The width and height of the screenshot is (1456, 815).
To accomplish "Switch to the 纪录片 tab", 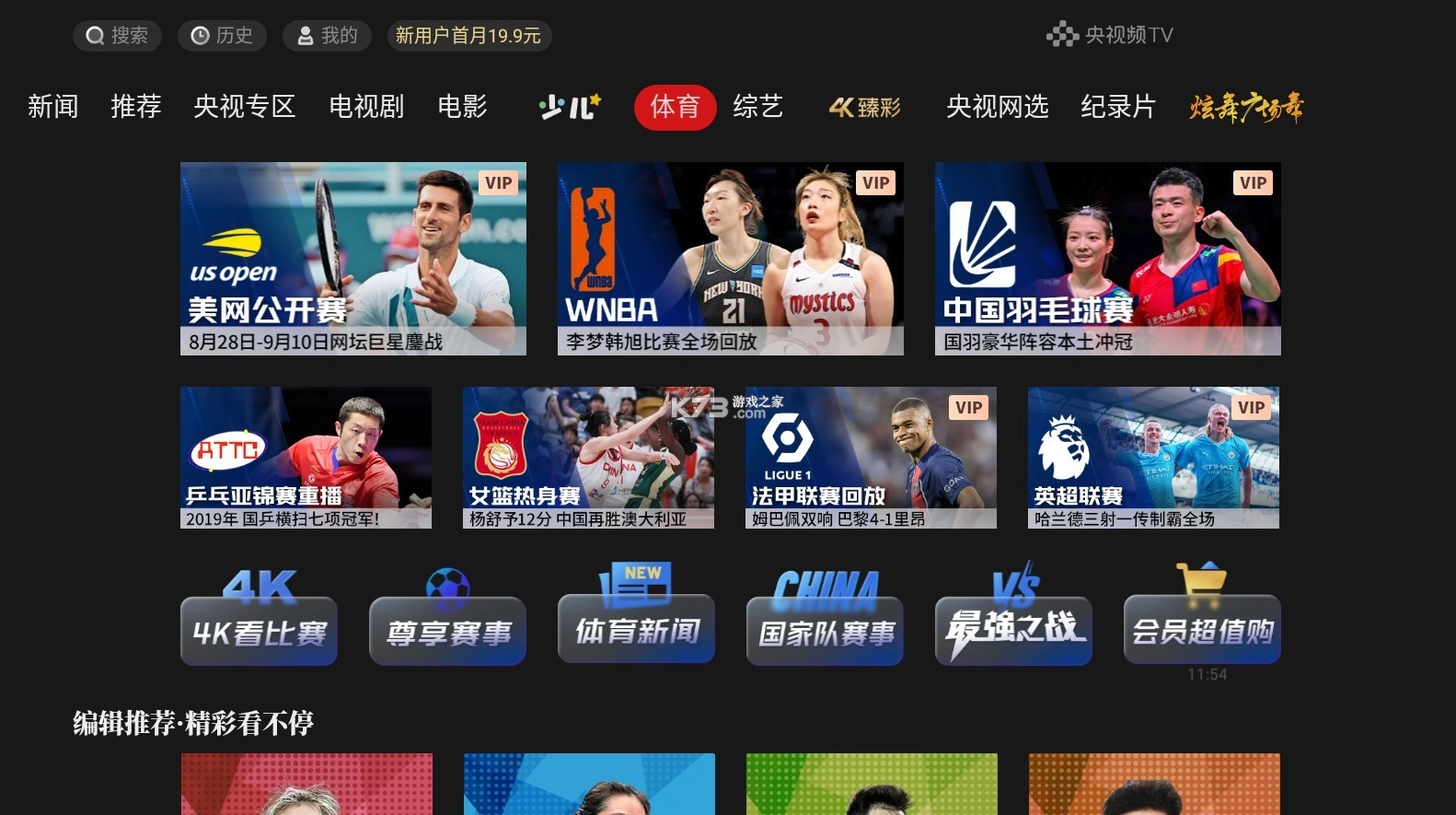I will pos(1118,107).
